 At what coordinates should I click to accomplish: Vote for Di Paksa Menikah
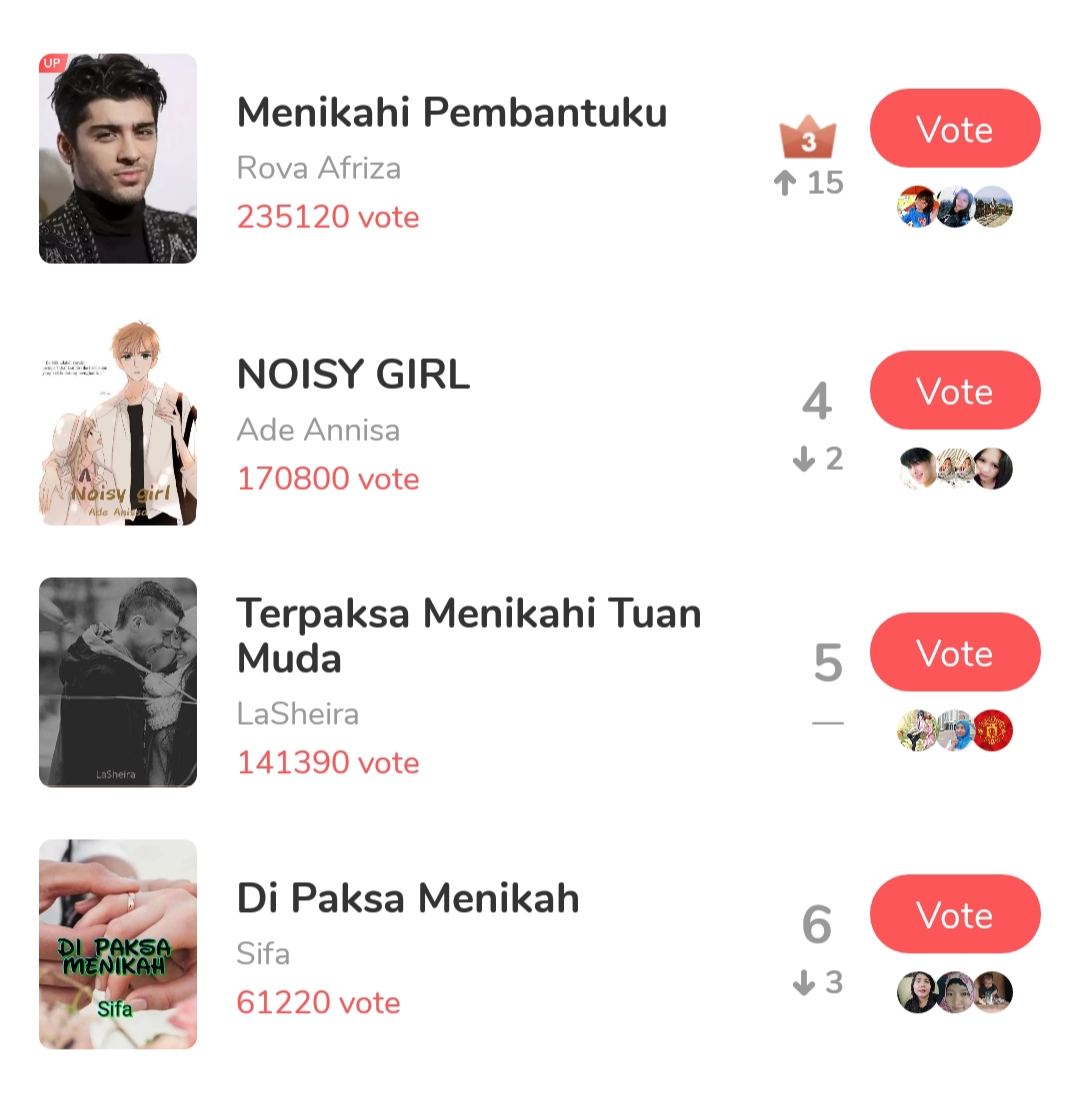954,914
